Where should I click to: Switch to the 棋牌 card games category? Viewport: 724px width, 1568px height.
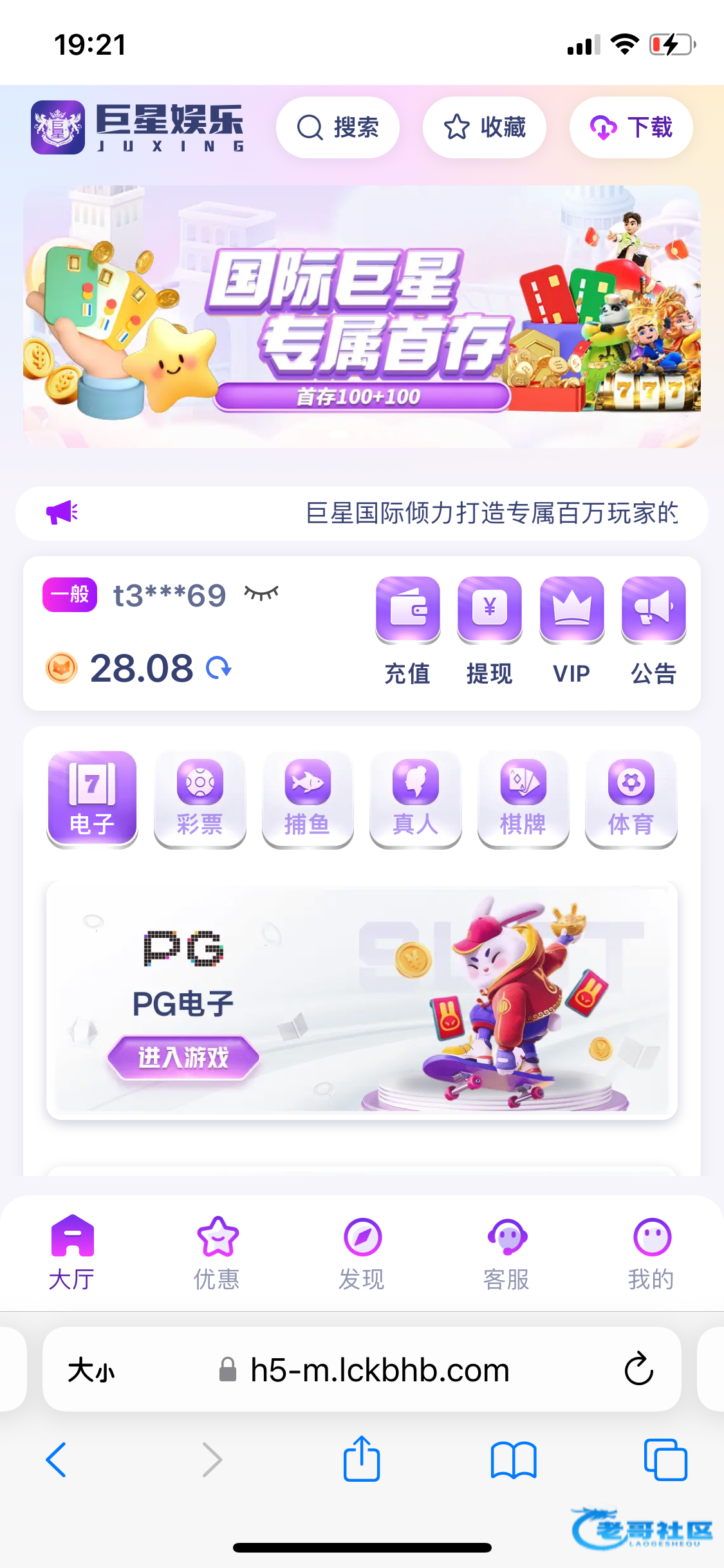pyautogui.click(x=523, y=798)
